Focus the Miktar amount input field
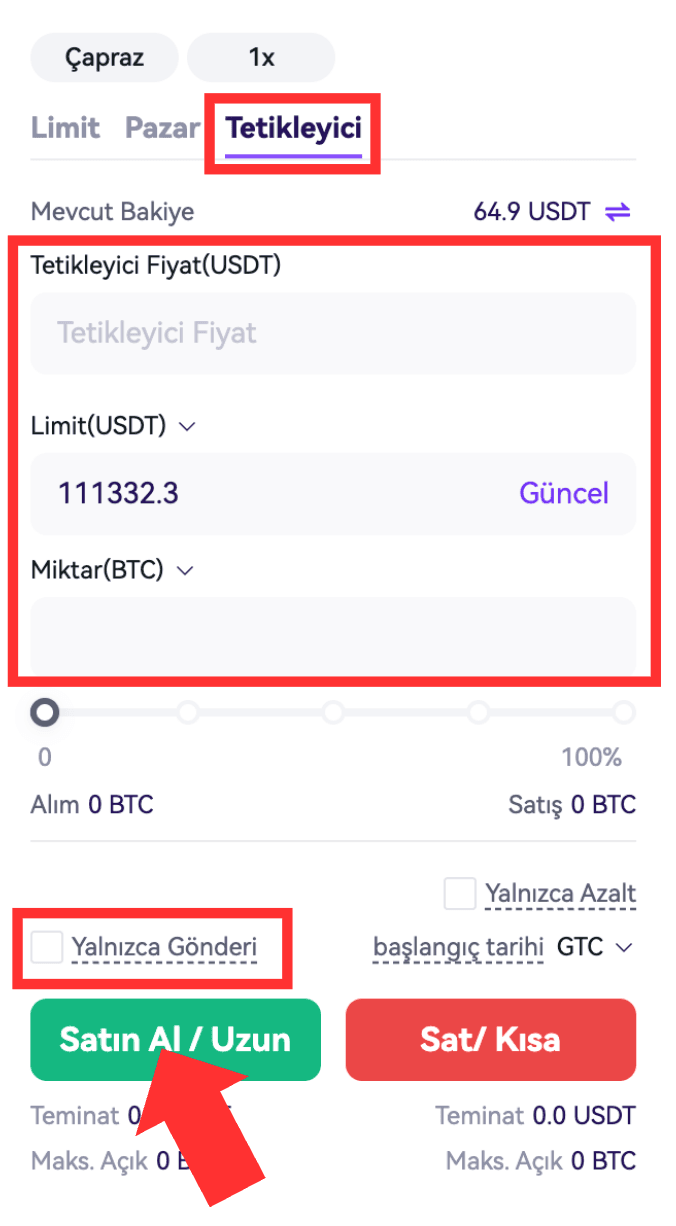The image size is (676, 1226). tap(332, 636)
